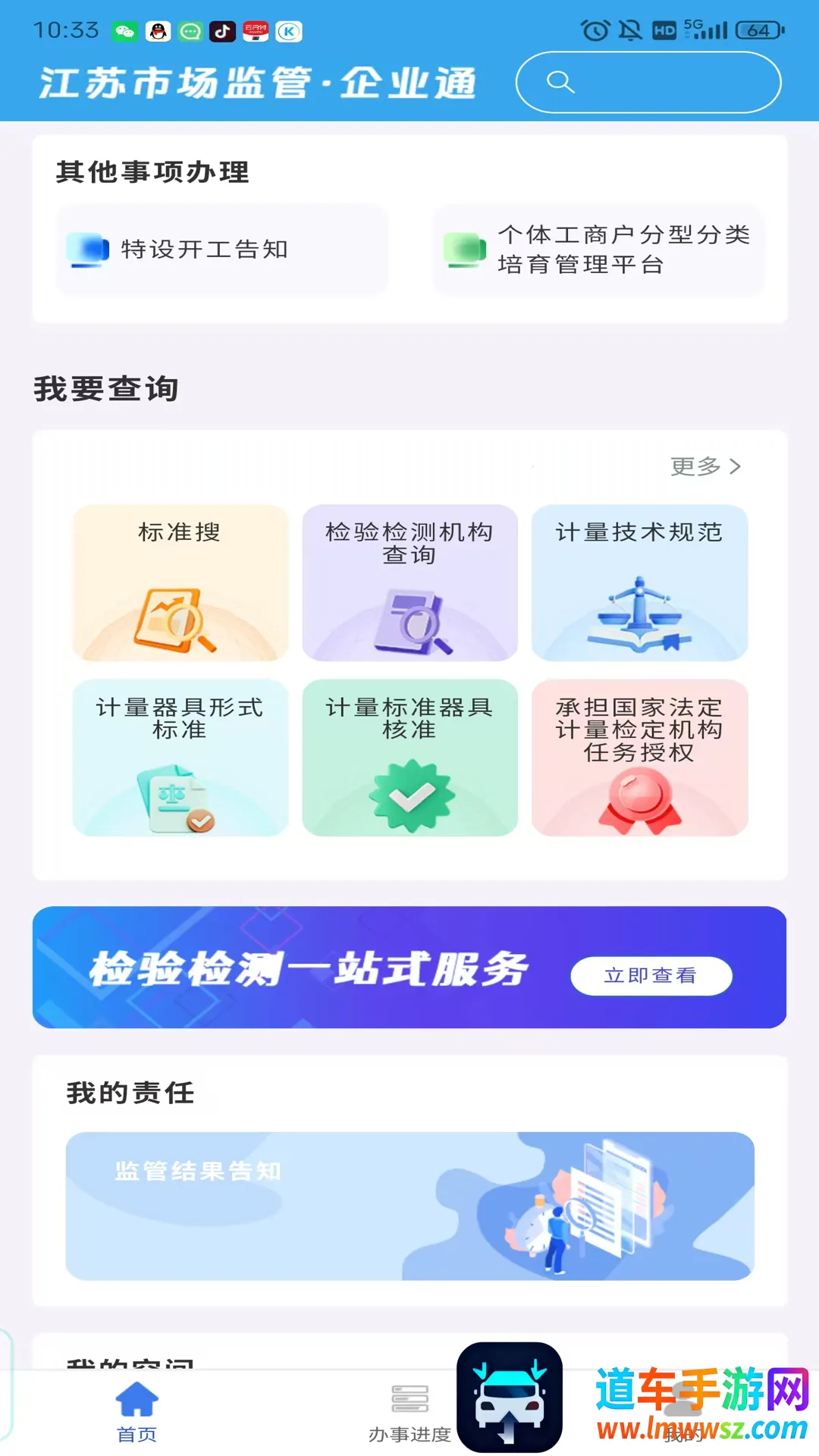Open the 监管结果告知 card
819x1456 pixels.
click(409, 1206)
